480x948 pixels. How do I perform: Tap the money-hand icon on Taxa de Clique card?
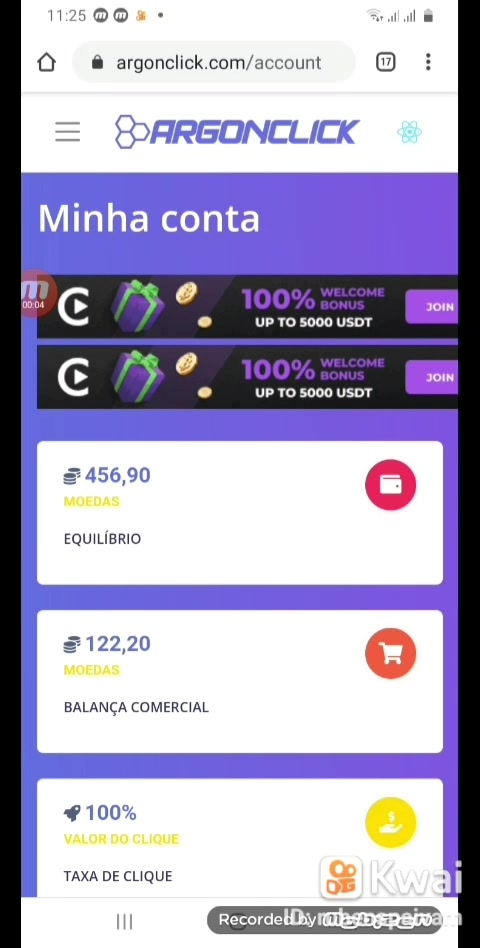[391, 822]
